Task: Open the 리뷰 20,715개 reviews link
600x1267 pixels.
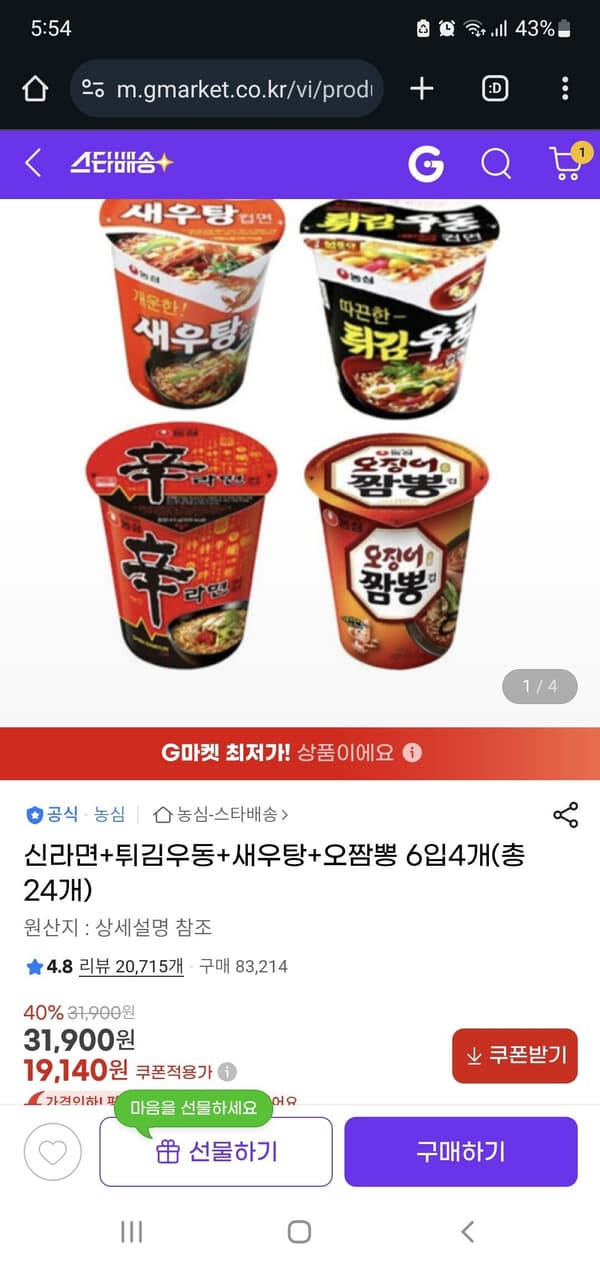Action: (131, 966)
